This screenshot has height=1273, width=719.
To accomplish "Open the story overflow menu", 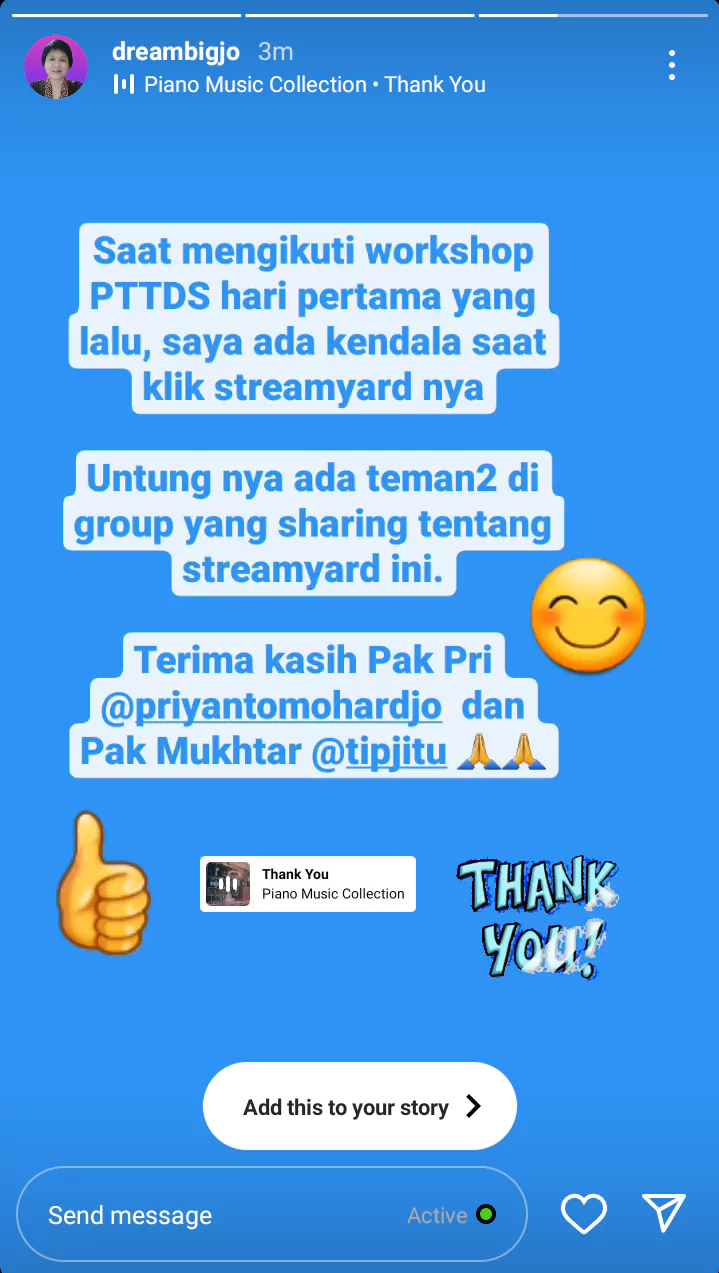I will pos(672,66).
